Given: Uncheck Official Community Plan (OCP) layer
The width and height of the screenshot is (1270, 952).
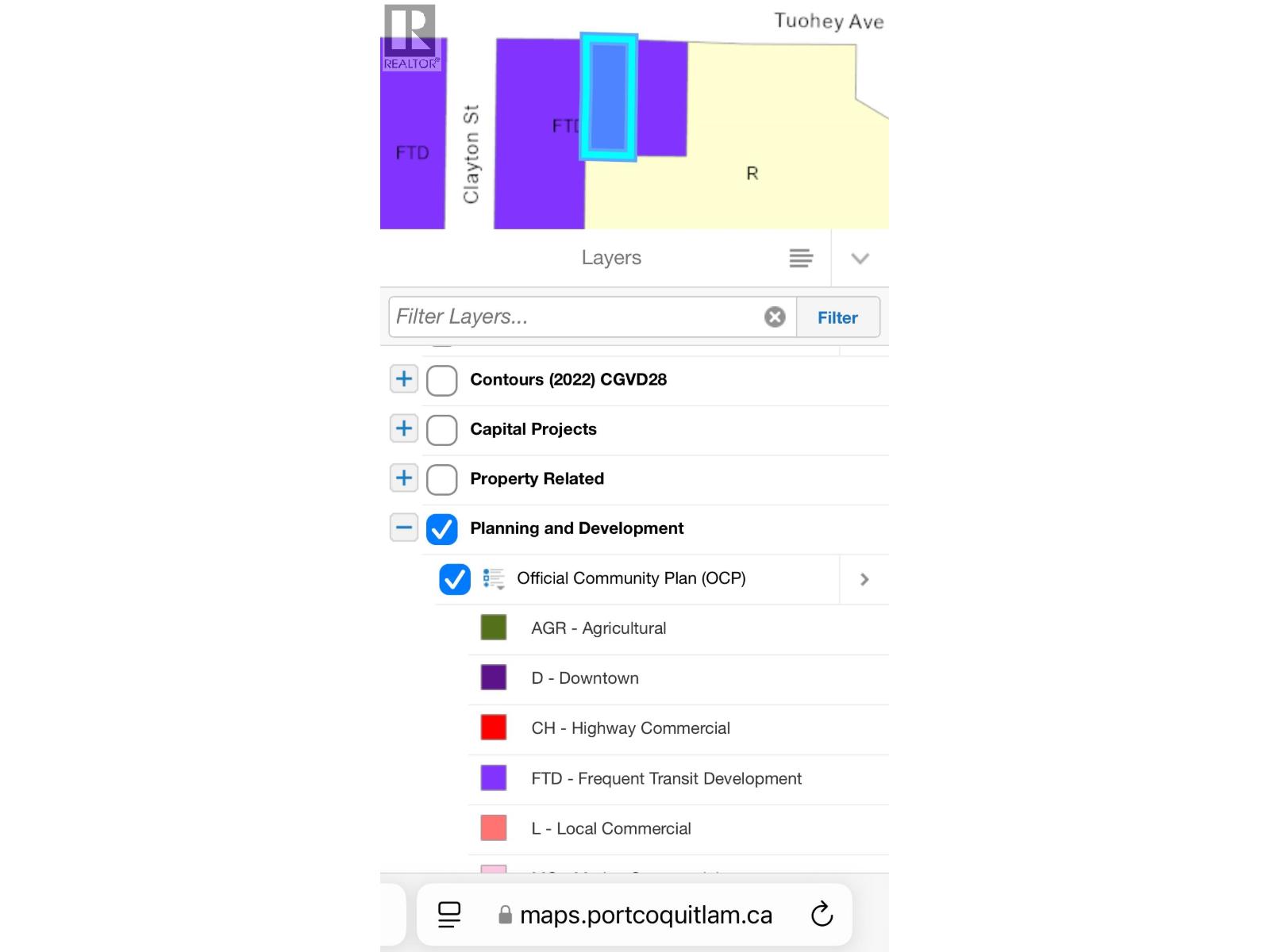Looking at the screenshot, I should point(455,579).
